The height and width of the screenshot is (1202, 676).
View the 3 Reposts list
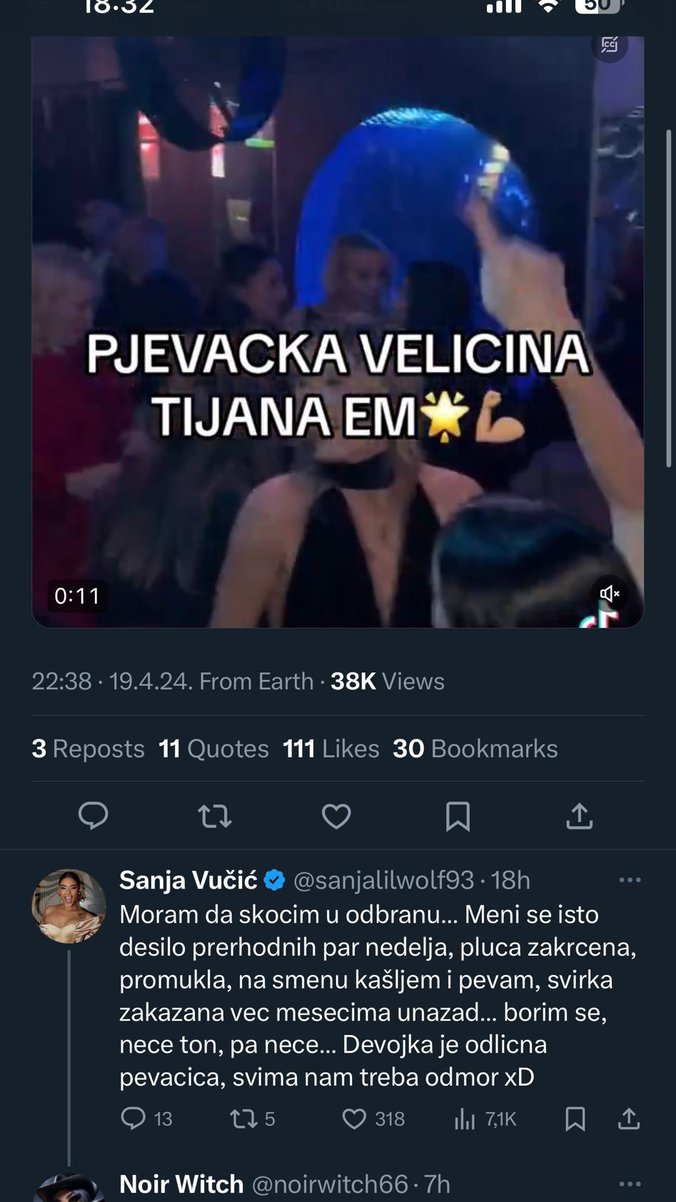(x=88, y=748)
